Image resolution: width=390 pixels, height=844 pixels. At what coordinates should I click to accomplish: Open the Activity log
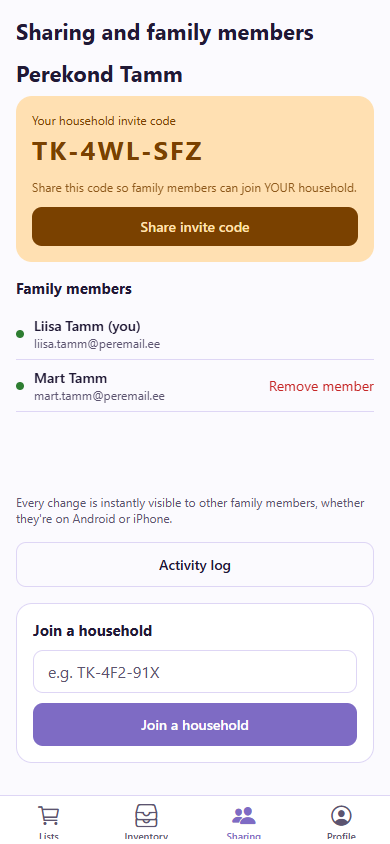coord(195,565)
